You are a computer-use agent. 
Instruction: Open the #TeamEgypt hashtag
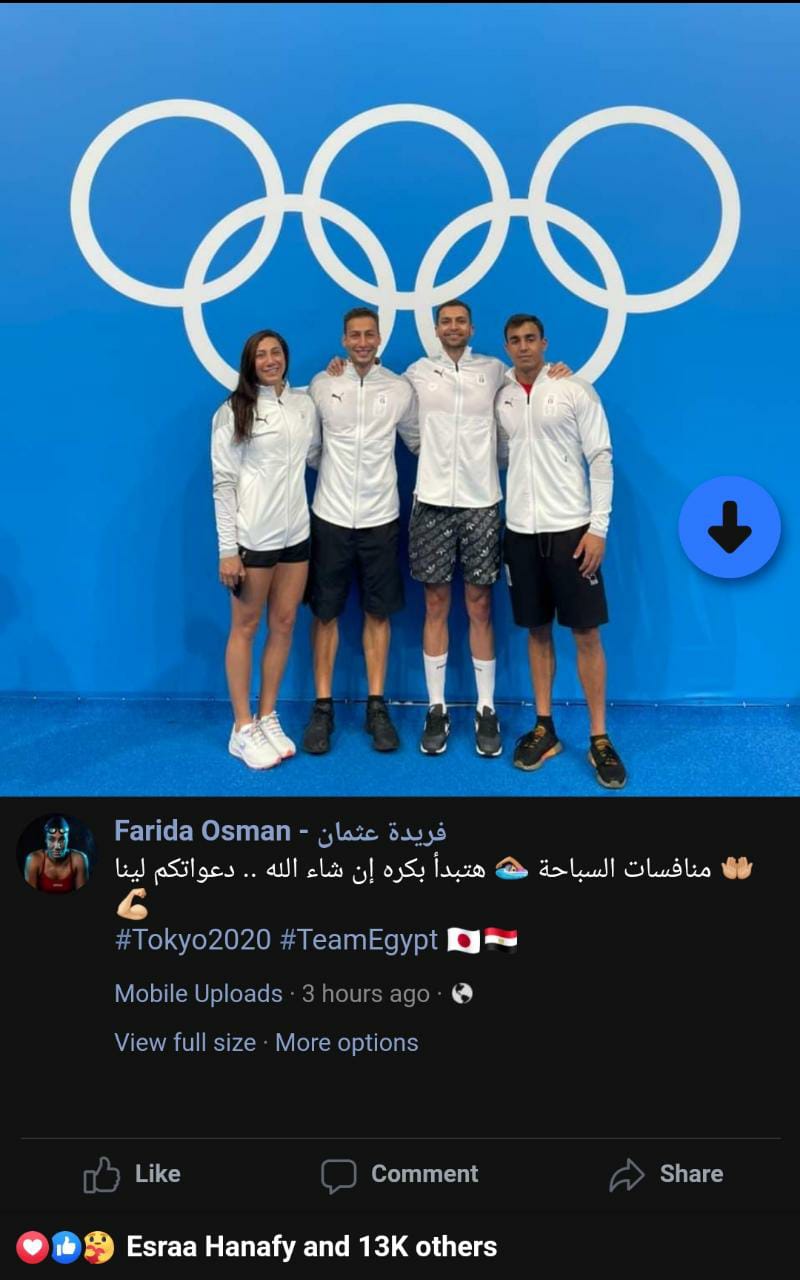pos(359,940)
